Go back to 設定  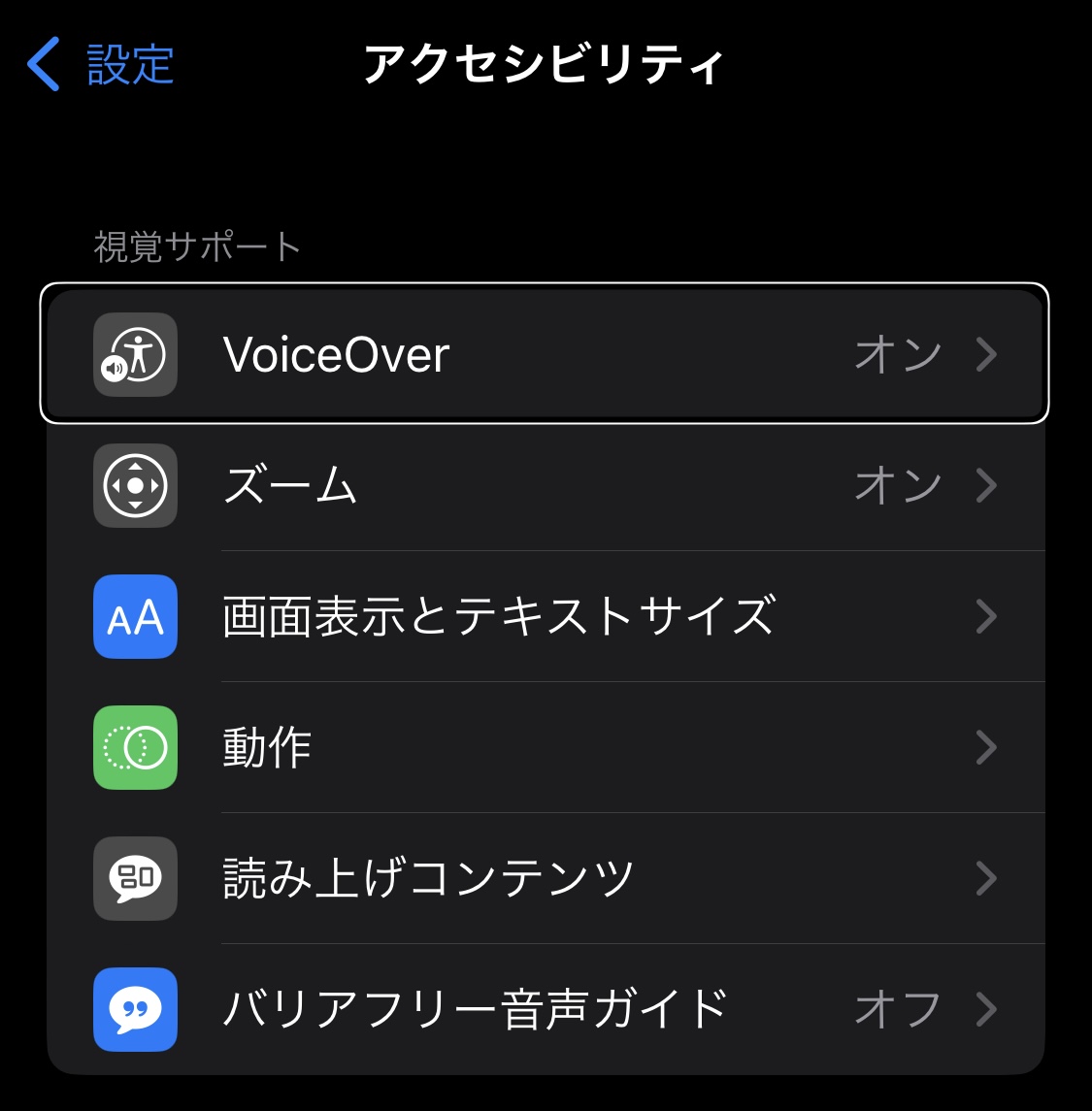click(101, 65)
